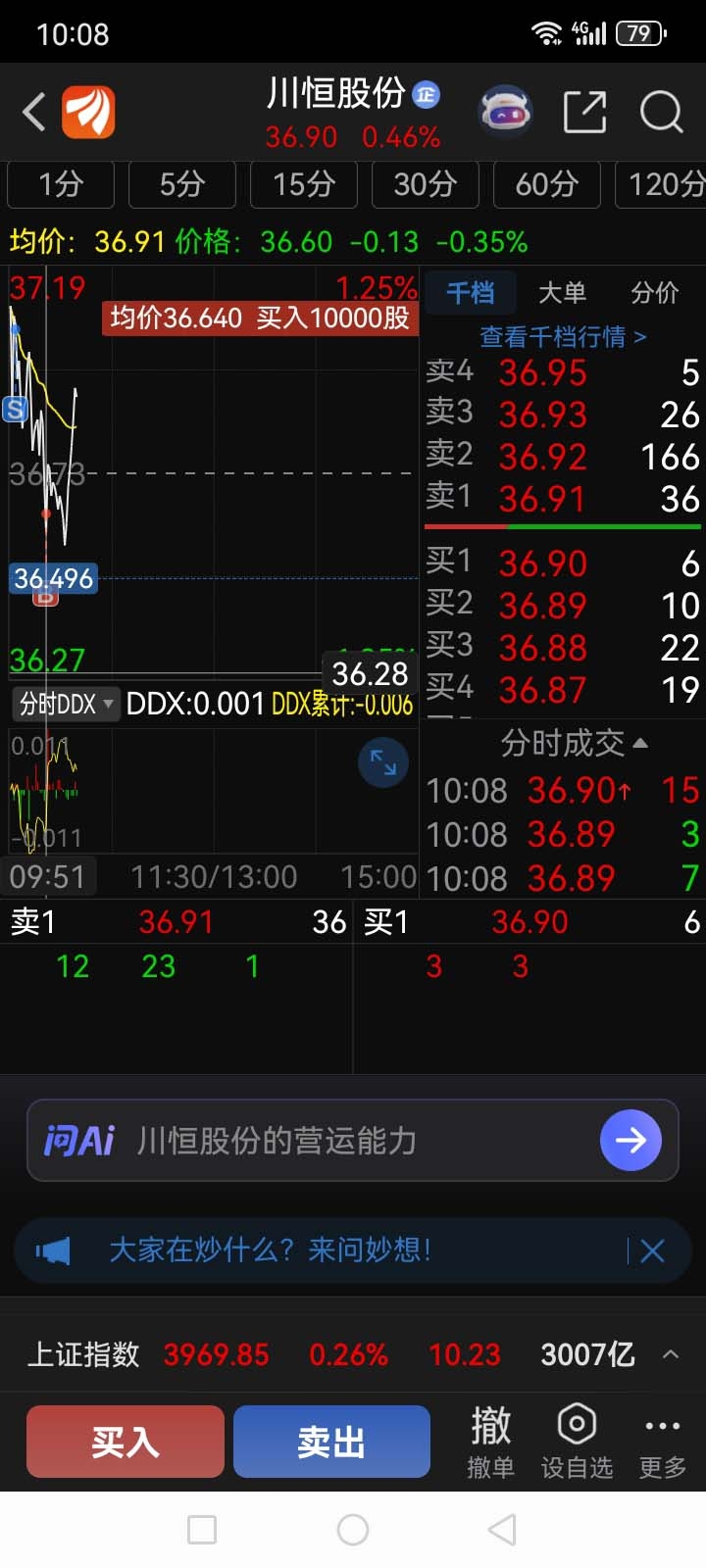Switch to the 大单 tab
The image size is (706, 1568).
(562, 292)
